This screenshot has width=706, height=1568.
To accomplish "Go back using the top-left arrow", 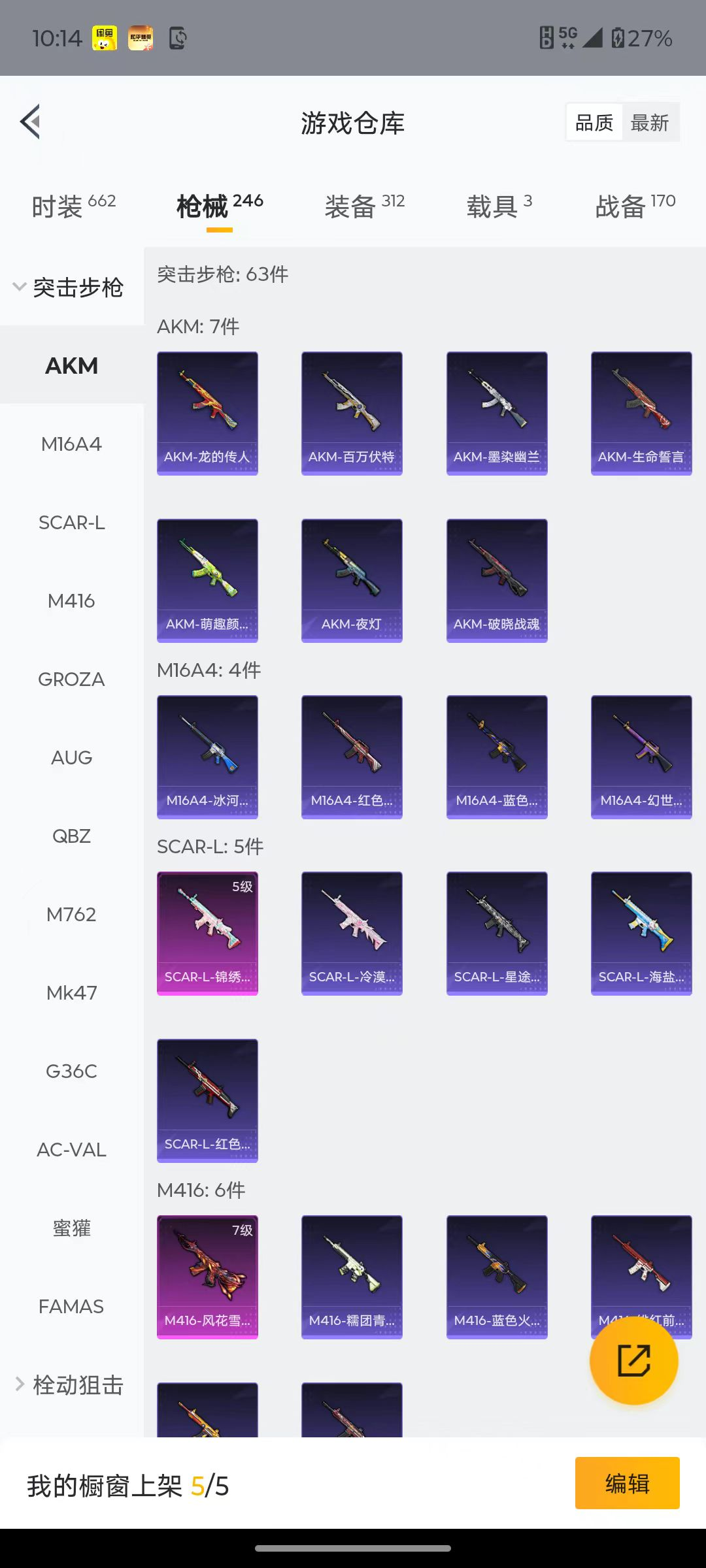I will [31, 122].
